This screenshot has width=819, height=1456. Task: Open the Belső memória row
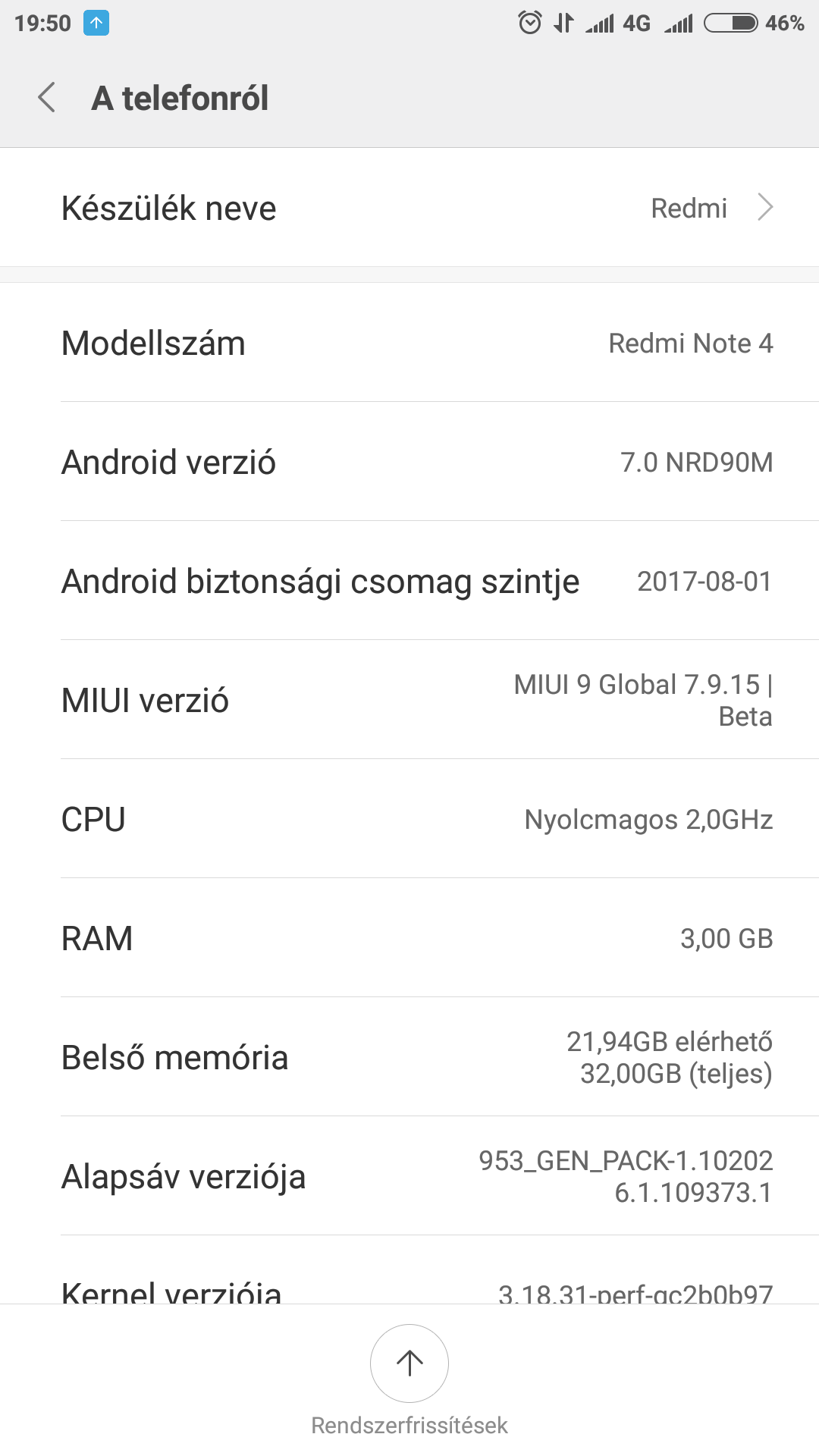pyautogui.click(x=409, y=1057)
